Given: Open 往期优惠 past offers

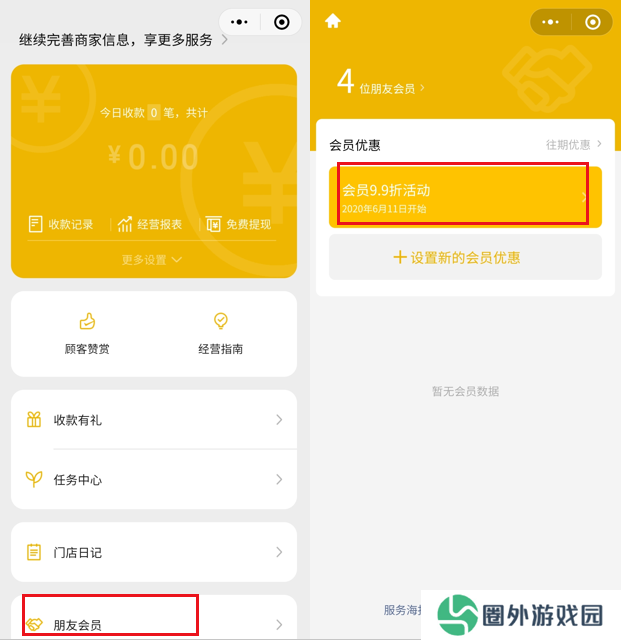Looking at the screenshot, I should 573,145.
